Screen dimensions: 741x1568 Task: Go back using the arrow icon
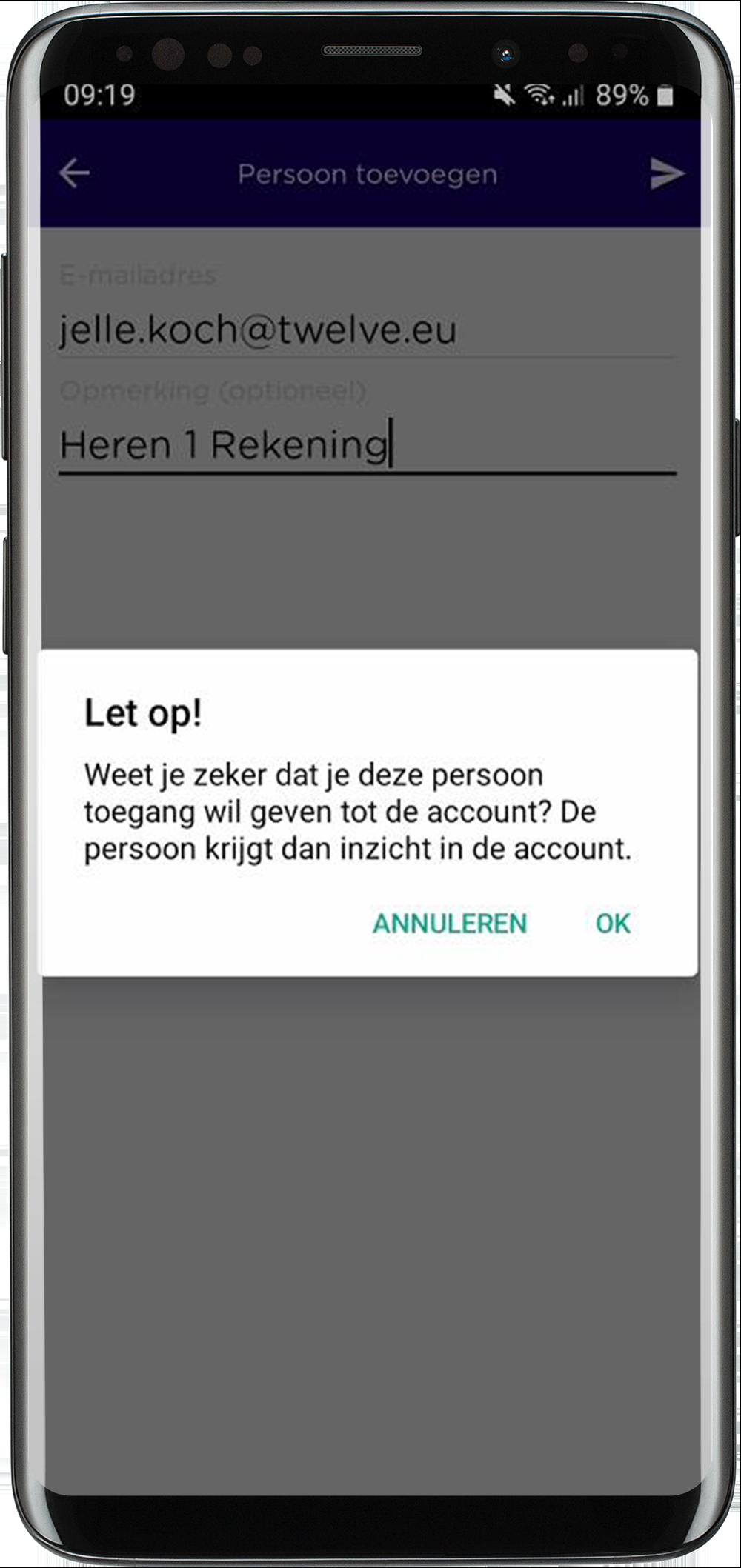(74, 174)
